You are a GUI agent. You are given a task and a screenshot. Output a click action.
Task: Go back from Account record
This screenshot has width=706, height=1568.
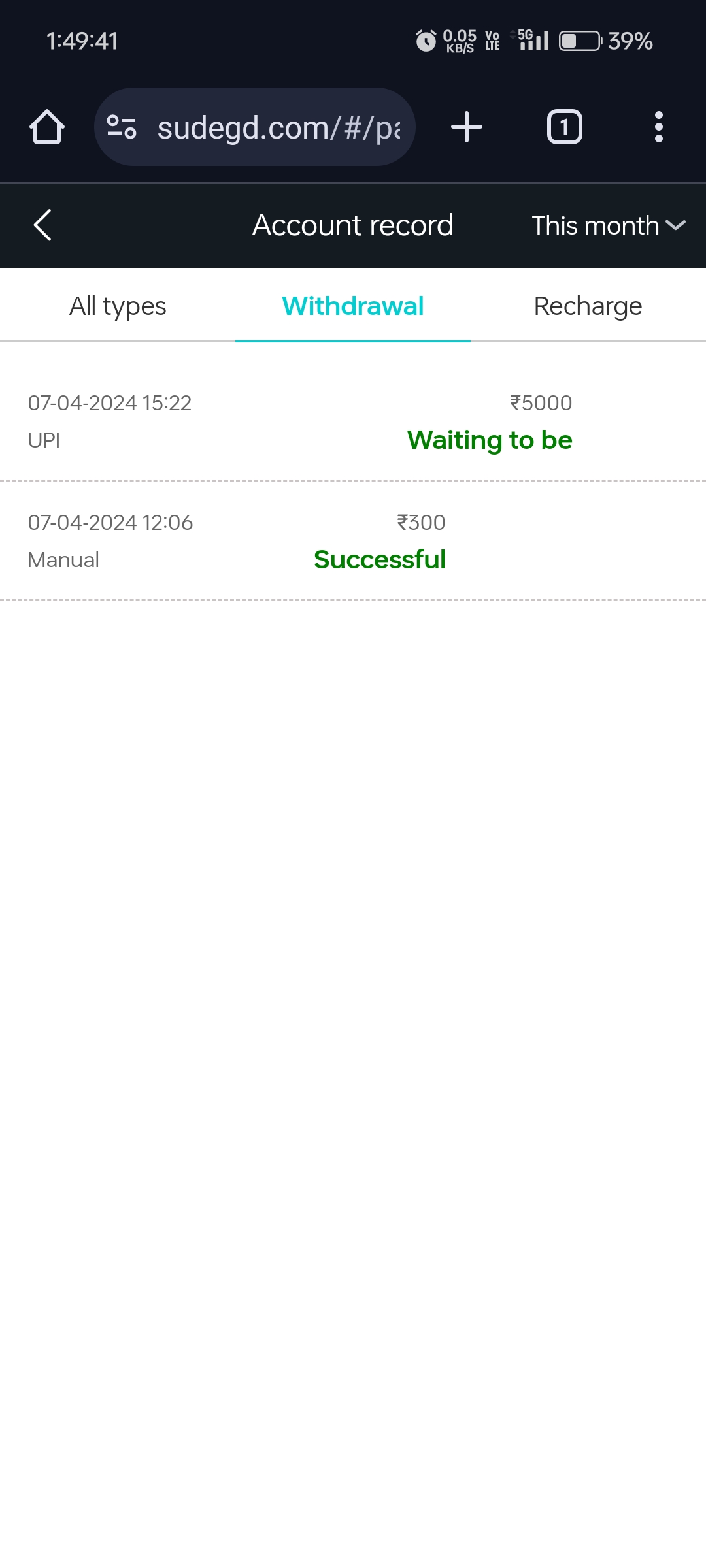[42, 225]
